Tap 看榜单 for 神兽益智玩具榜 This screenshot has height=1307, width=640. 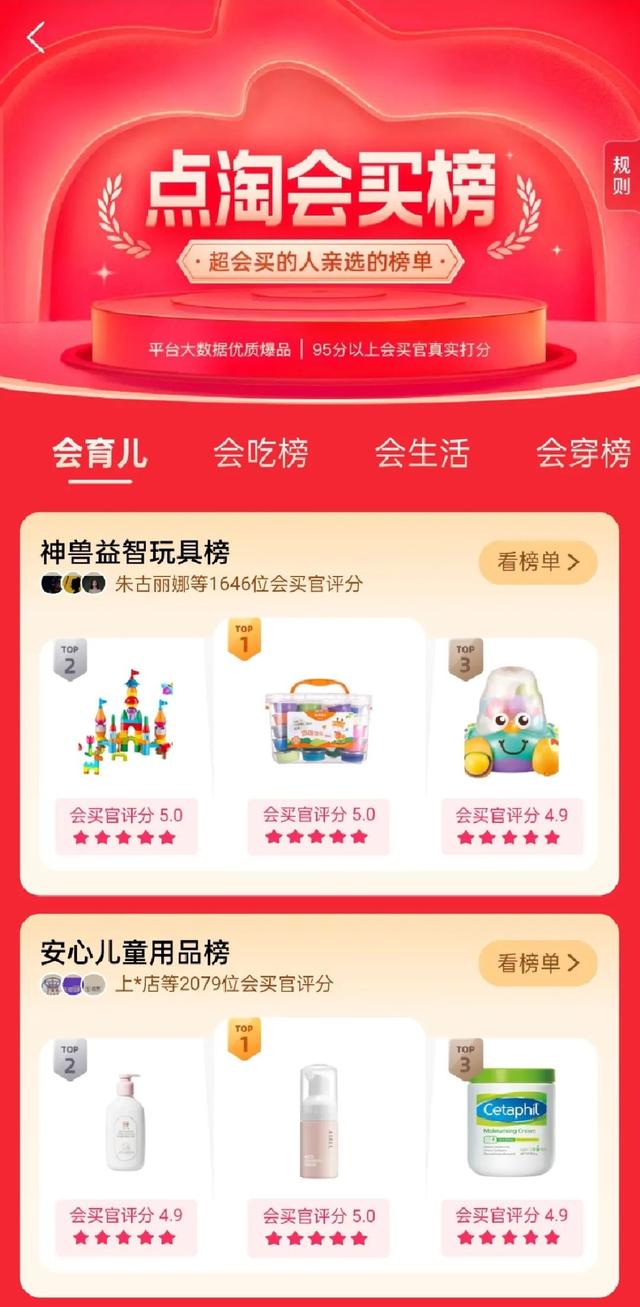click(x=537, y=562)
